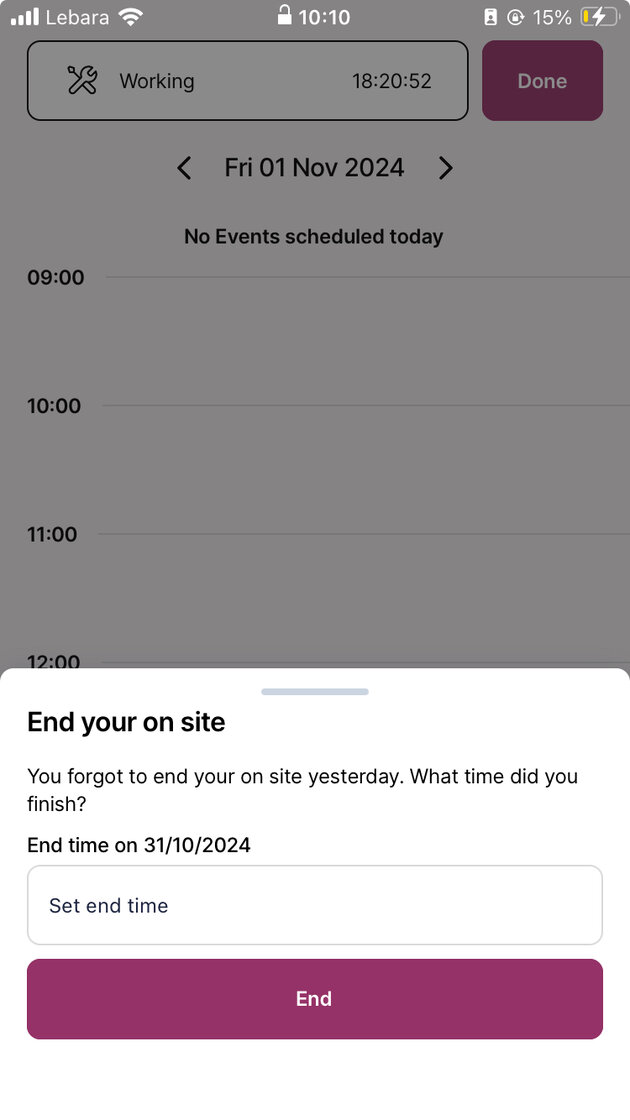630x1120 pixels.
Task: Tap the End button
Action: pos(314,999)
